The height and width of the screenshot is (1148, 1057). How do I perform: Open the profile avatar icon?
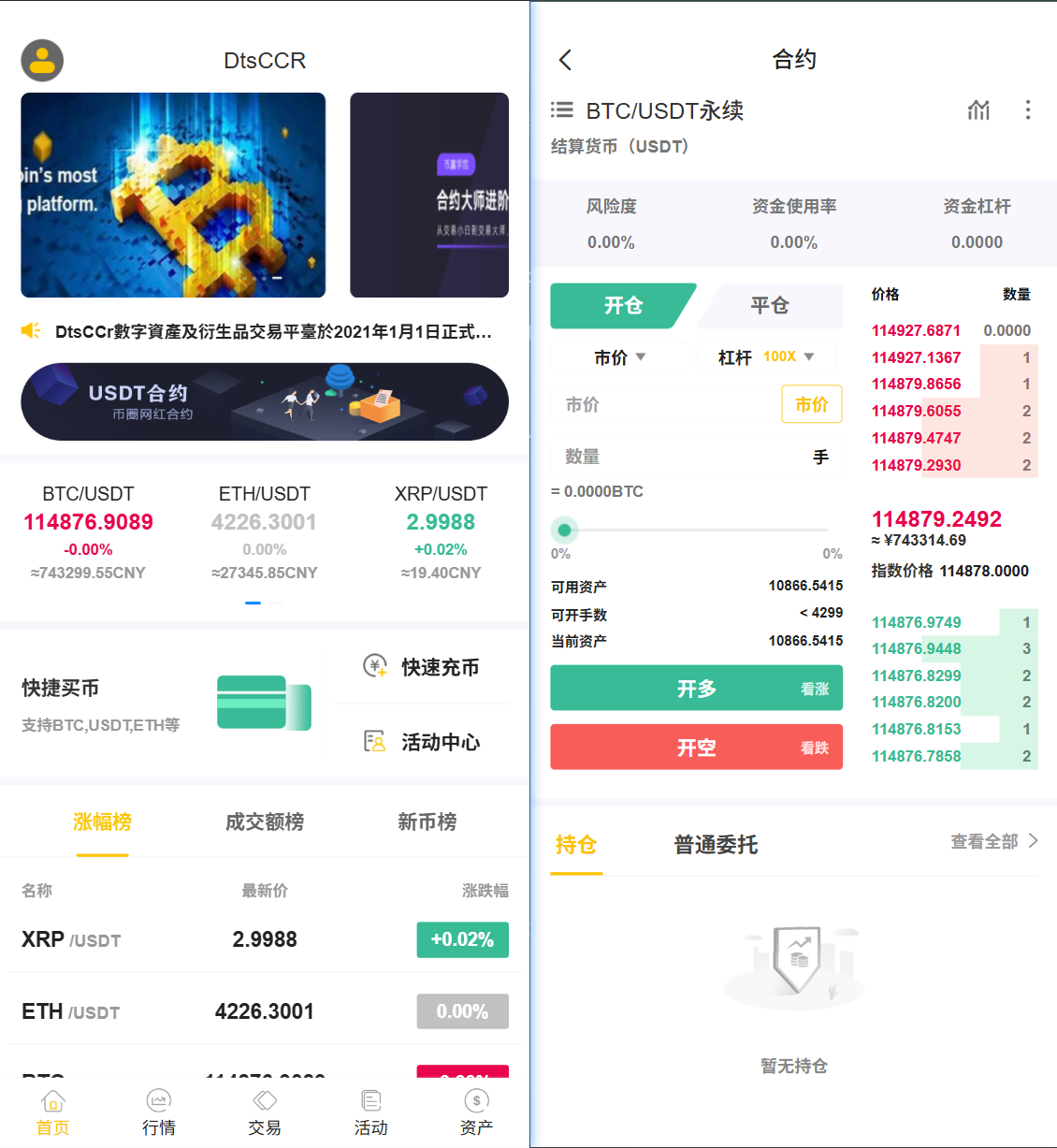(x=42, y=61)
